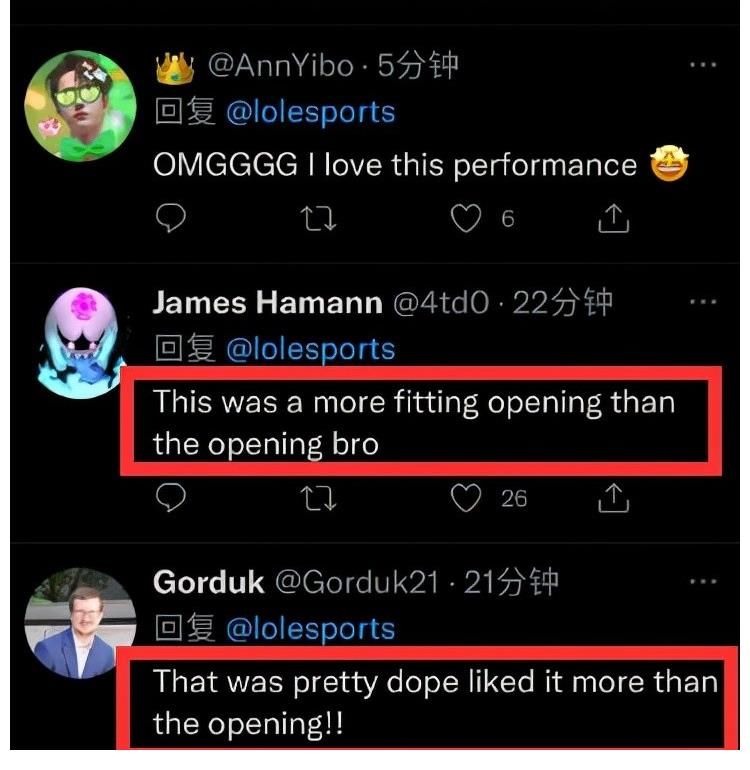Tap the @lolesports link in AnnYibo's reply
Image resolution: width=750 pixels, height=770 pixels.
coord(310,112)
